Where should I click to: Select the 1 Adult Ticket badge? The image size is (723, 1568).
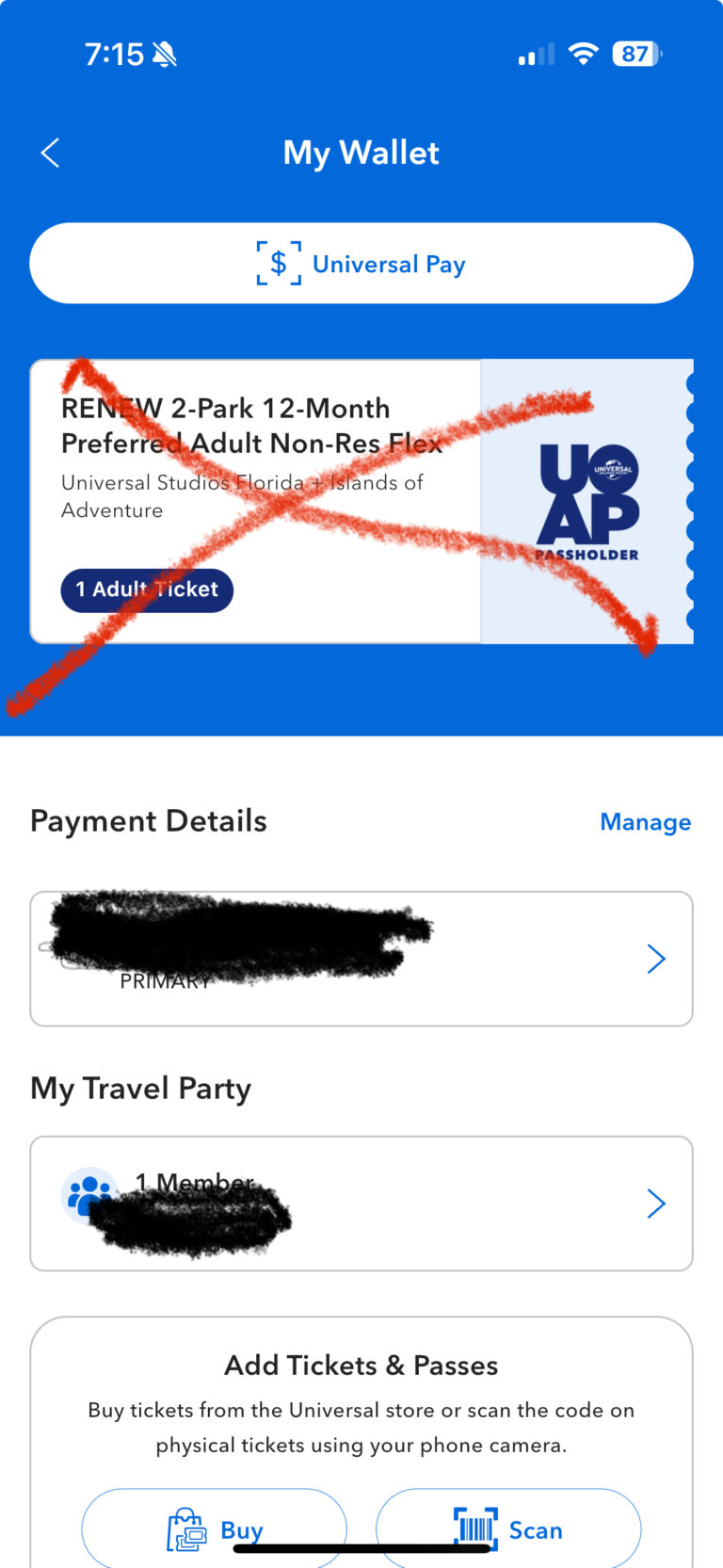click(146, 590)
